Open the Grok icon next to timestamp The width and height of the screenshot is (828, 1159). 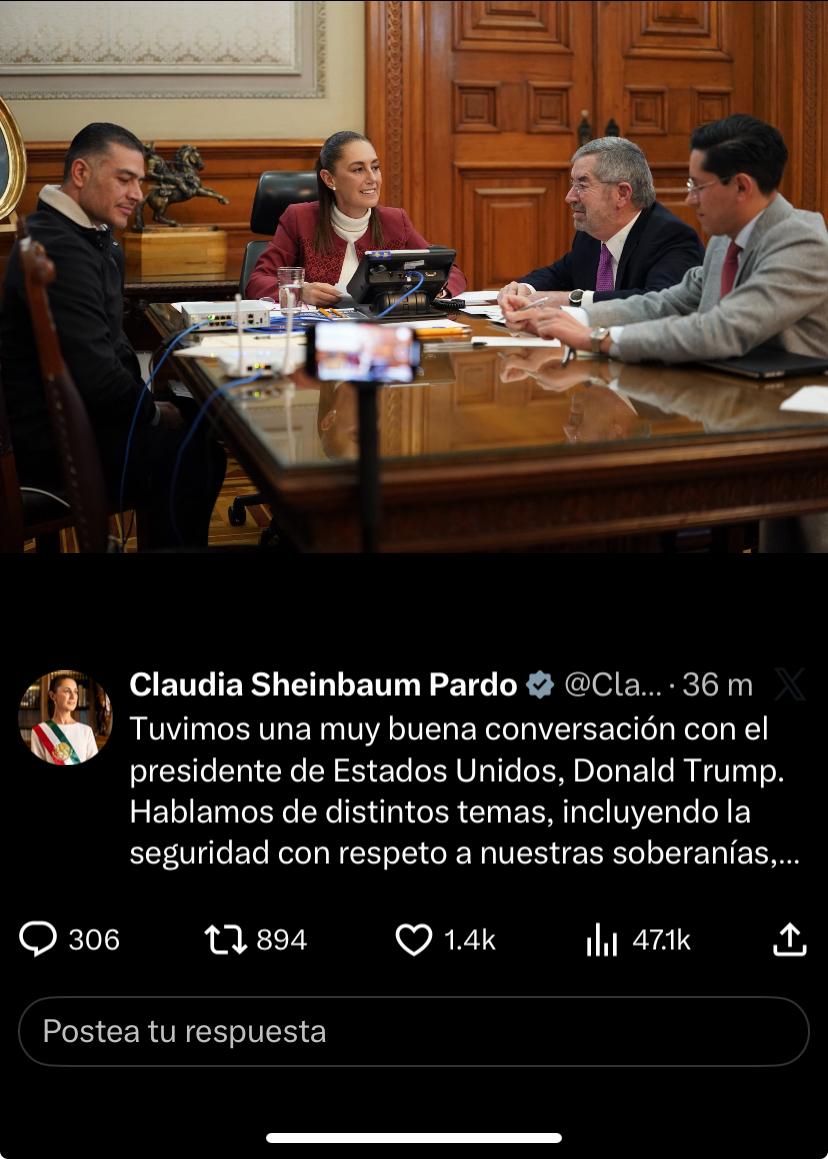point(789,684)
